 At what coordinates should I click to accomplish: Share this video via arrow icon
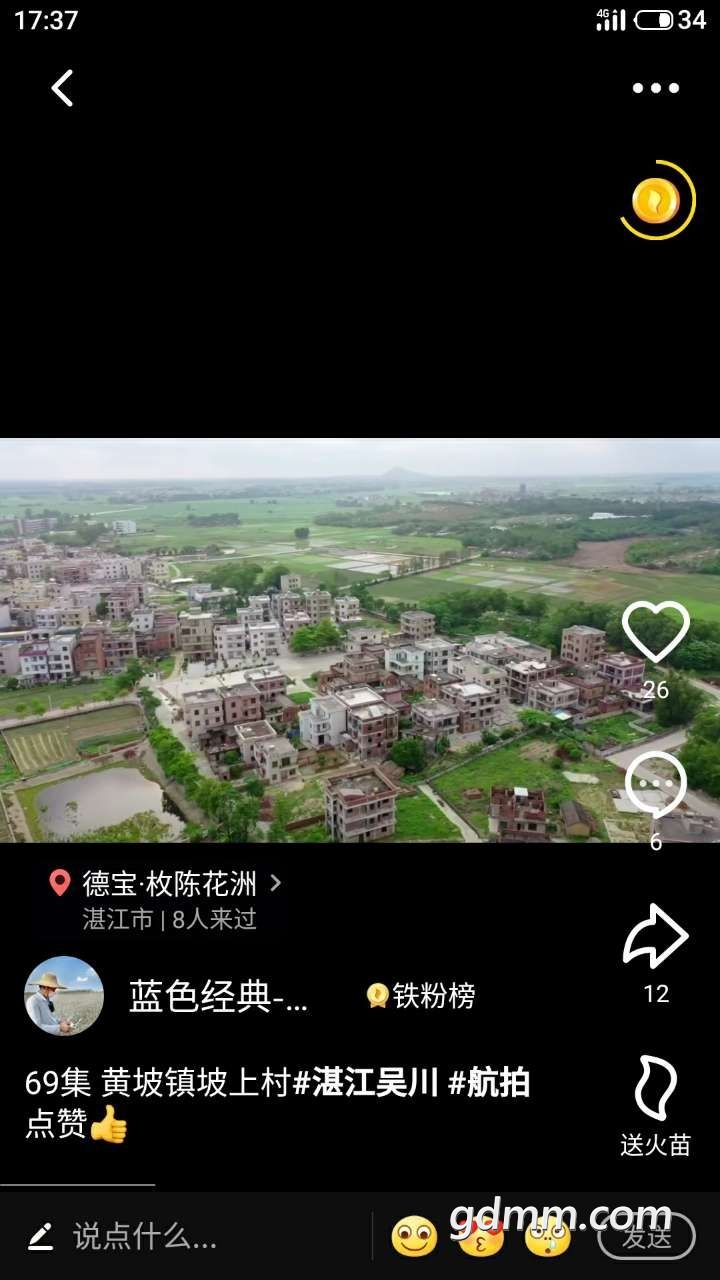pyautogui.click(x=655, y=936)
